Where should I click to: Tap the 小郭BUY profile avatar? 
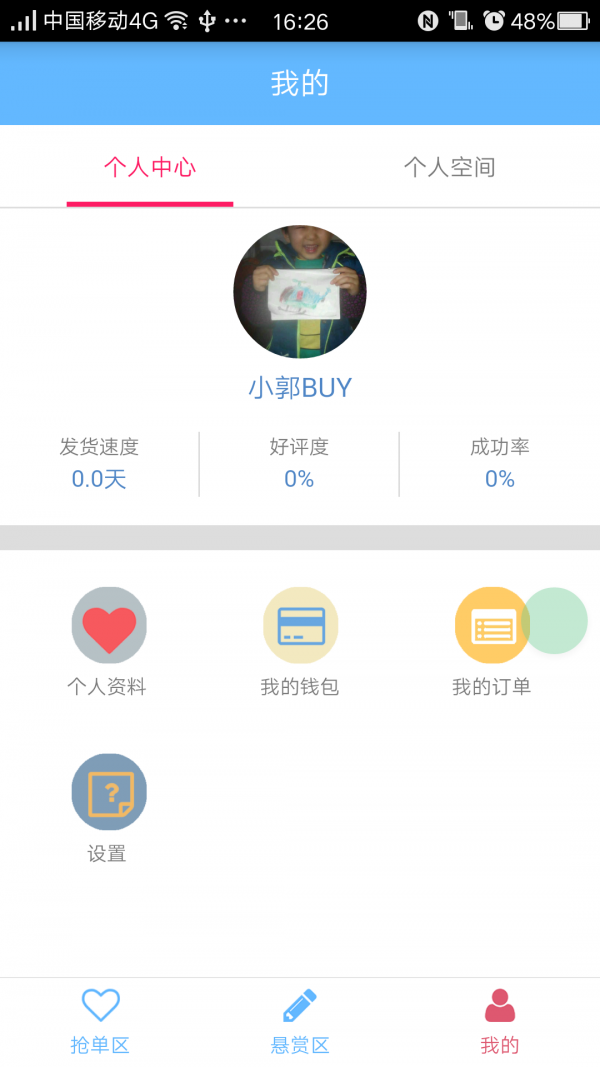(x=300, y=291)
